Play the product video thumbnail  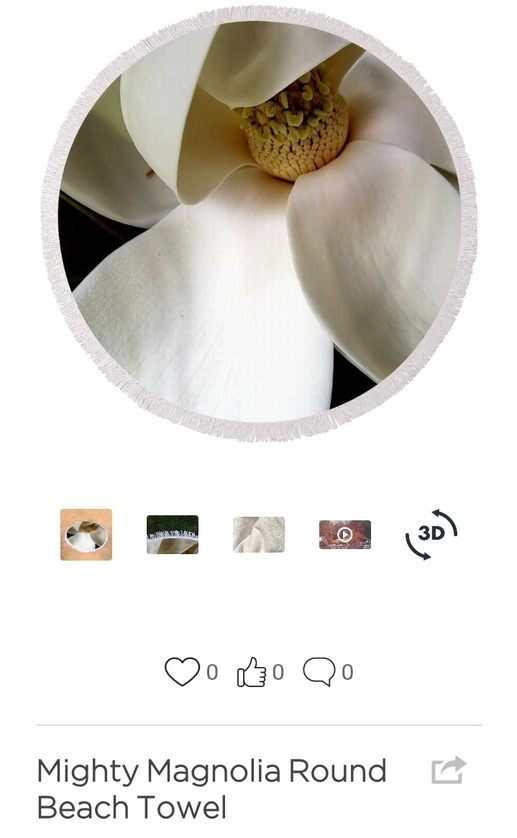[x=345, y=534]
